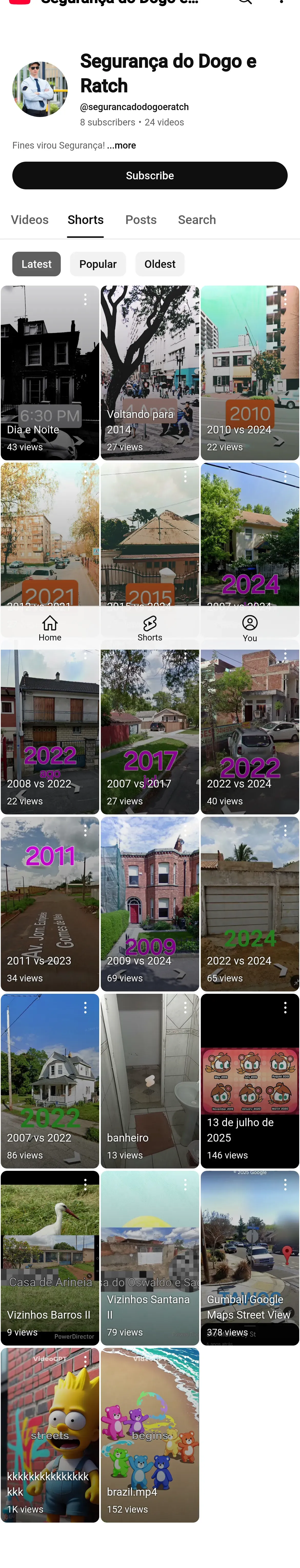Select the Oldest sorting chip
This screenshot has height=1568, width=300.
click(x=160, y=264)
